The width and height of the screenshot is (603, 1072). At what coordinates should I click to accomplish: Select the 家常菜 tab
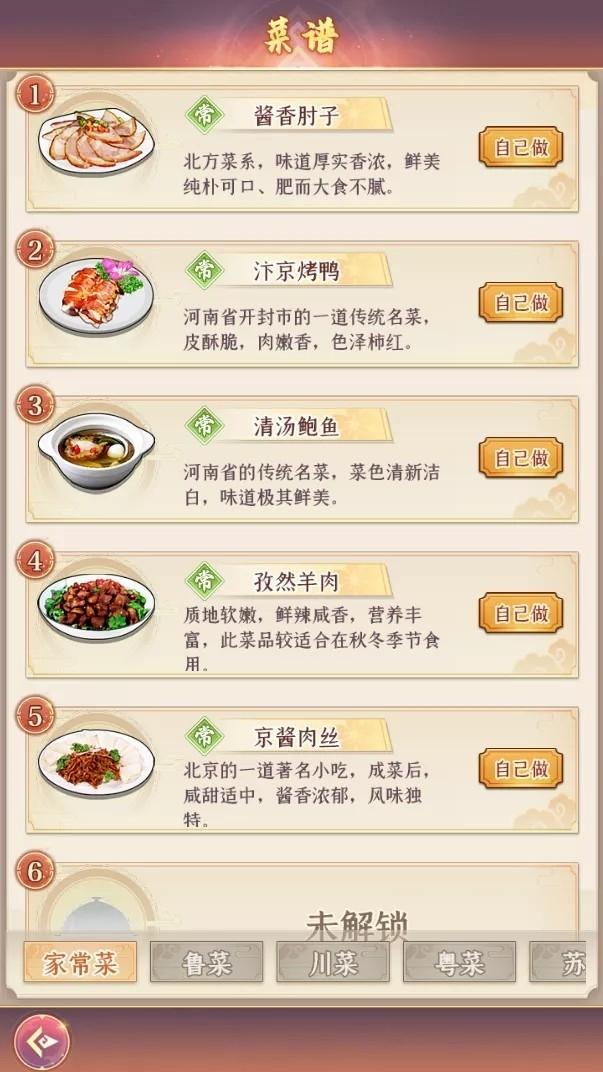tap(81, 962)
